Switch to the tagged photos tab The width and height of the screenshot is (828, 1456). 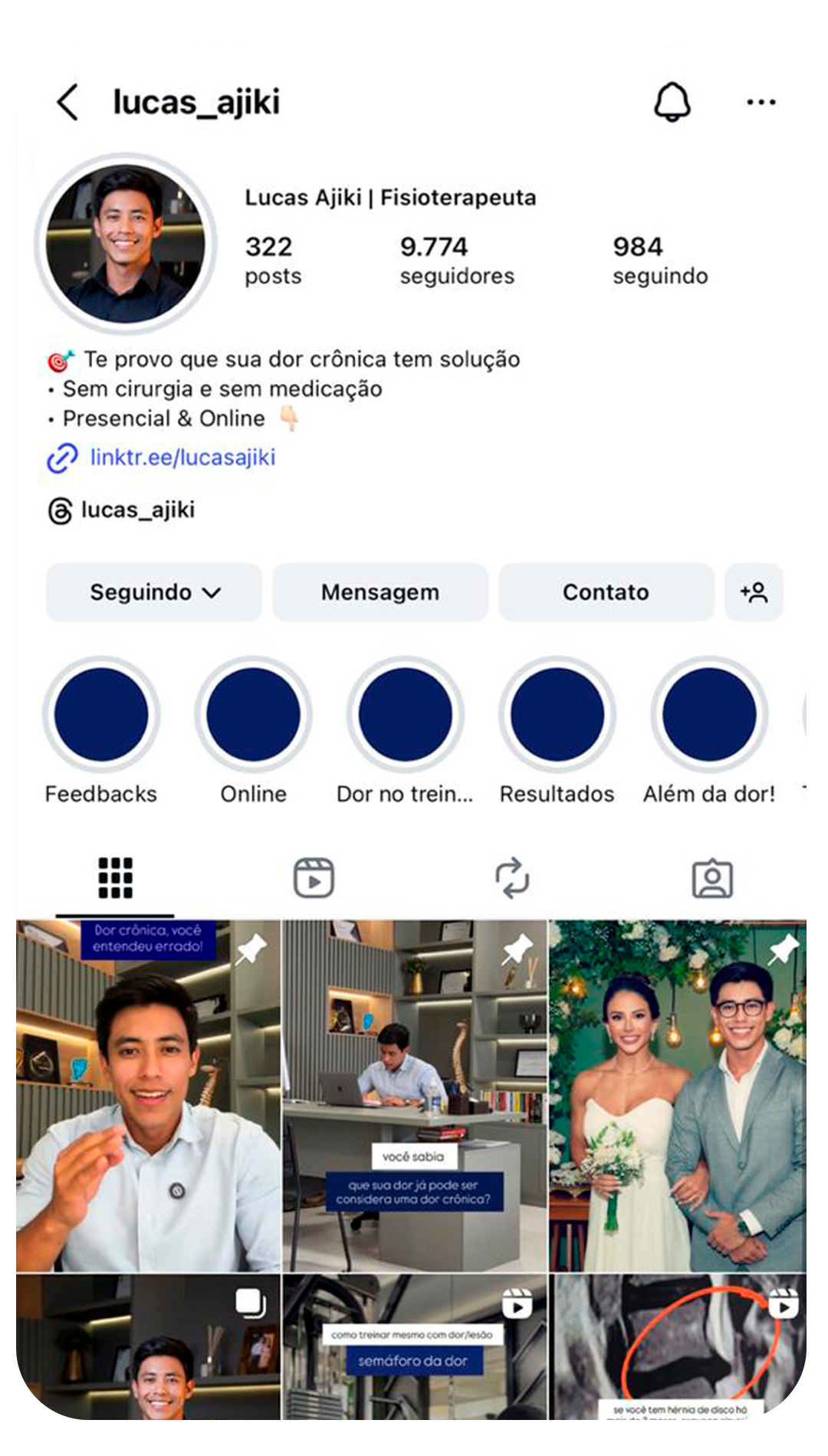[x=712, y=877]
